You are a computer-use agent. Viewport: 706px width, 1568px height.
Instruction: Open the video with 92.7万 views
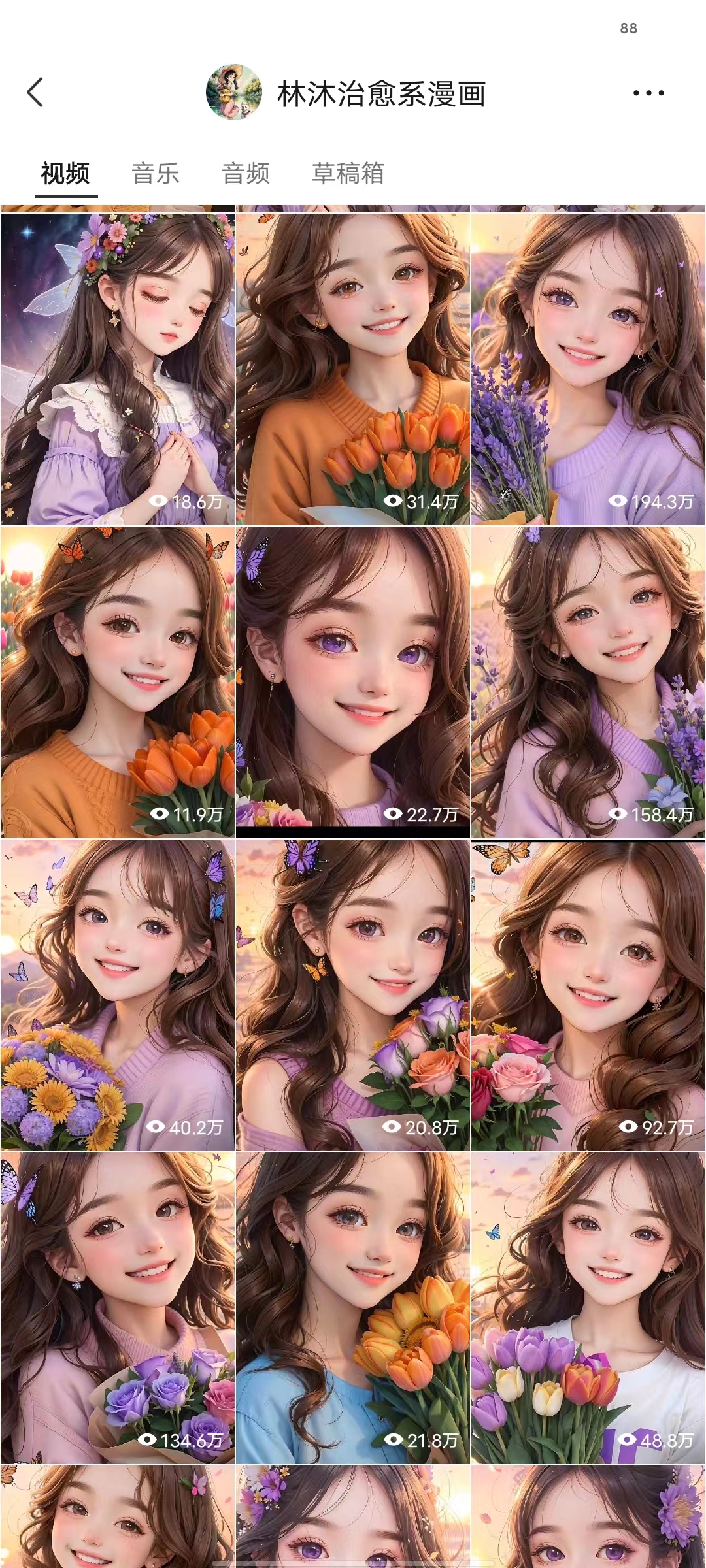[588, 995]
